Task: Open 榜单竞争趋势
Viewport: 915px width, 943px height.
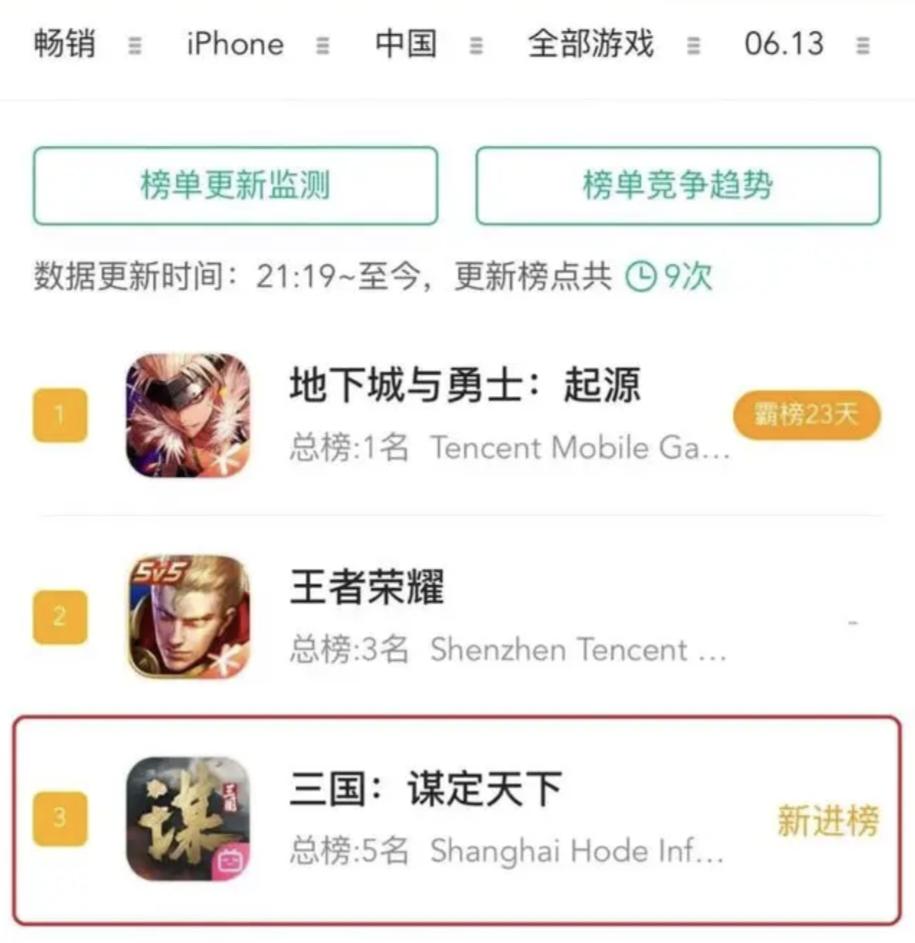Action: click(677, 186)
